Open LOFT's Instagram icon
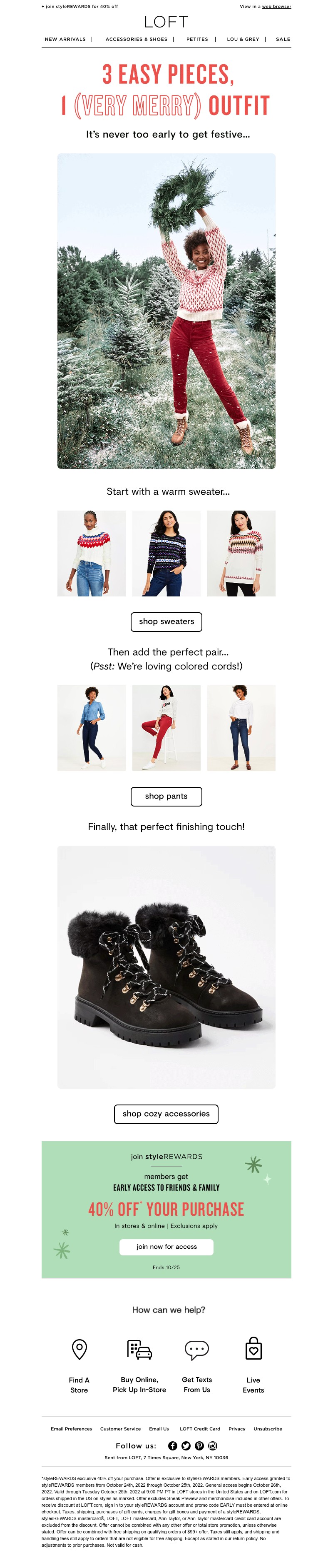 213,1445
